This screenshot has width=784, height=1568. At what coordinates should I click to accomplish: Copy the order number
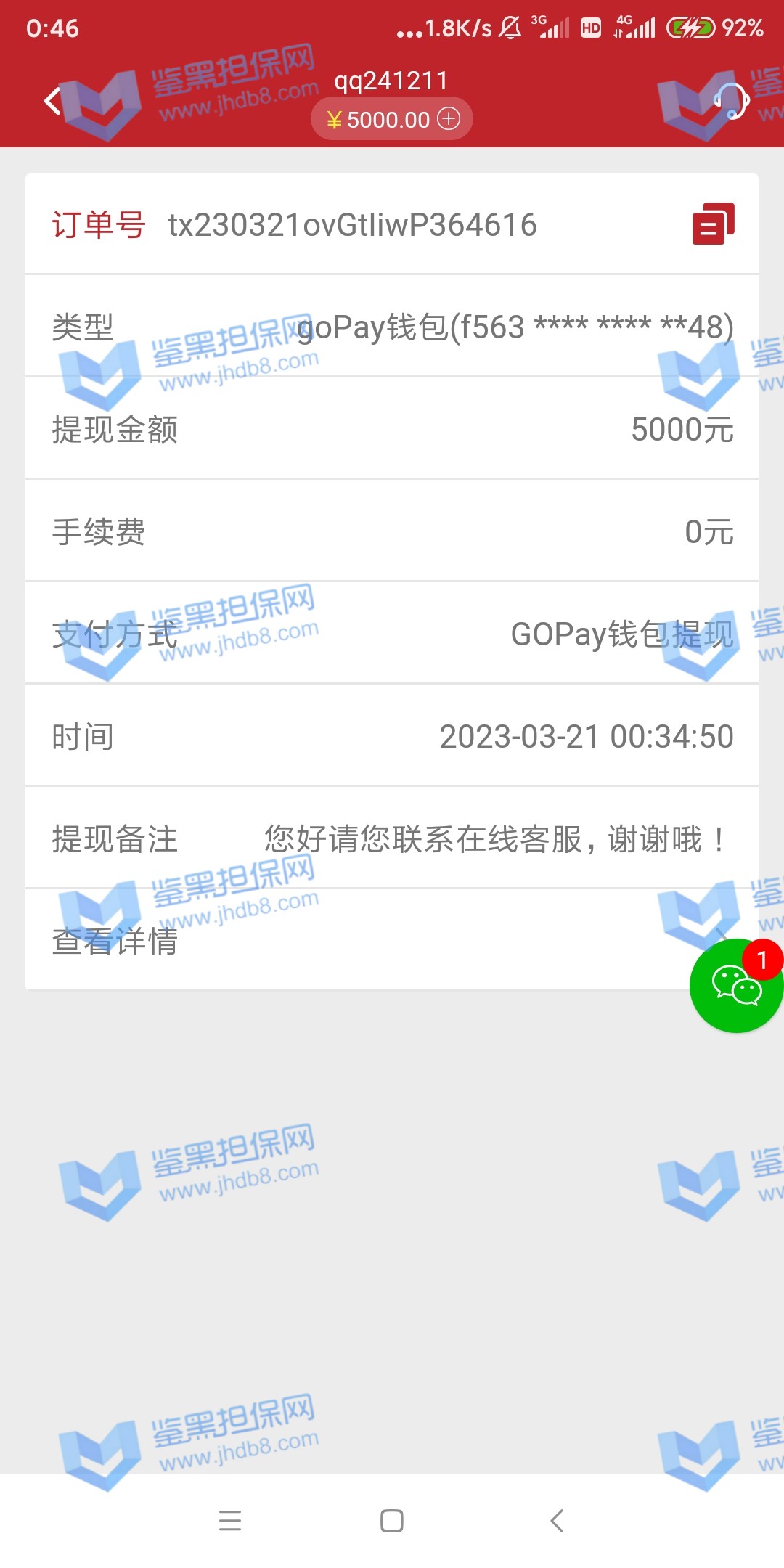[x=713, y=224]
